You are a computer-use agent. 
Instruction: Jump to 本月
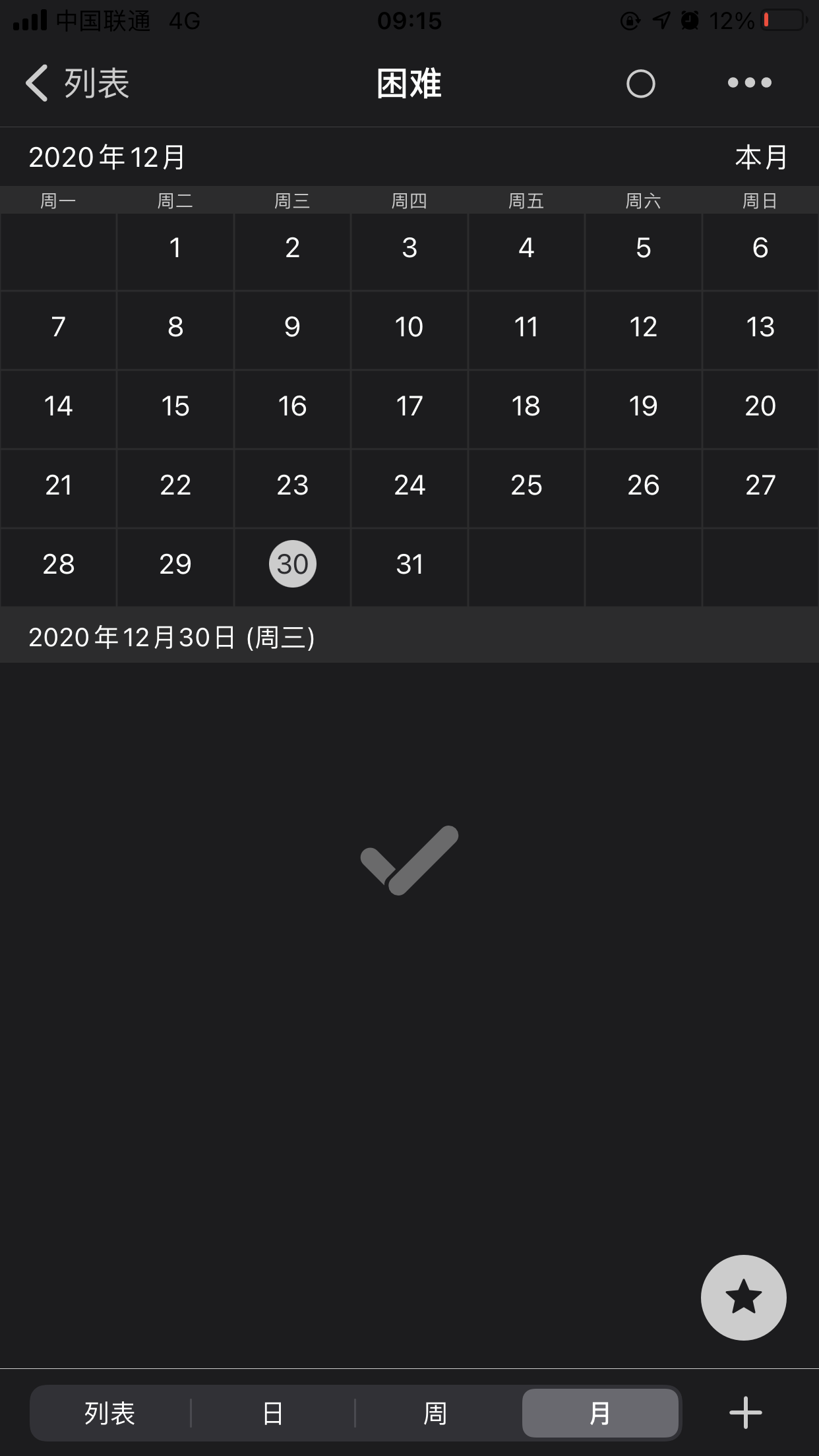click(761, 158)
